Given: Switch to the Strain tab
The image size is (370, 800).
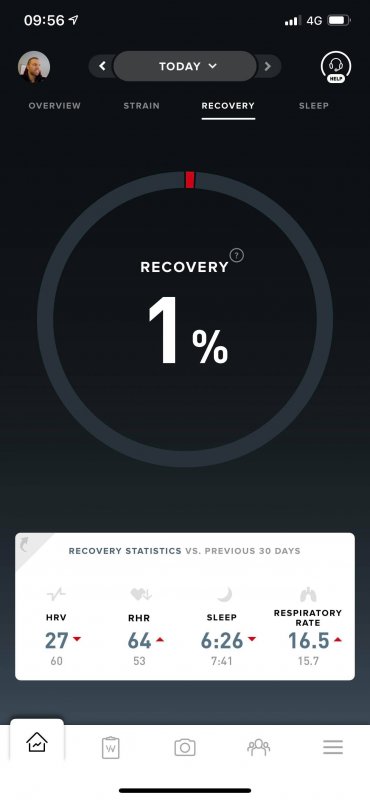Looking at the screenshot, I should pyautogui.click(x=141, y=106).
